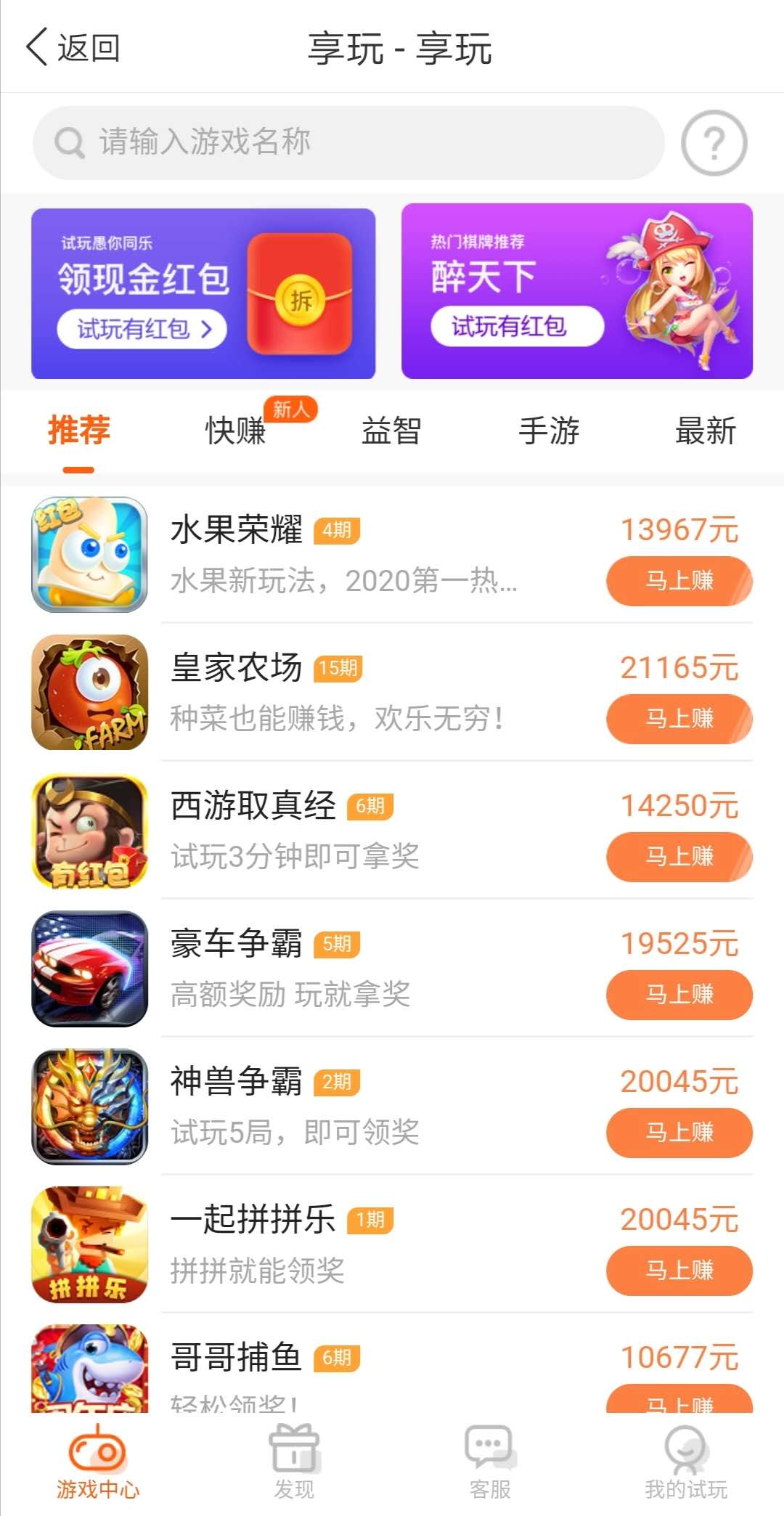Tap 马上赚 for 皇家农场

[x=679, y=719]
